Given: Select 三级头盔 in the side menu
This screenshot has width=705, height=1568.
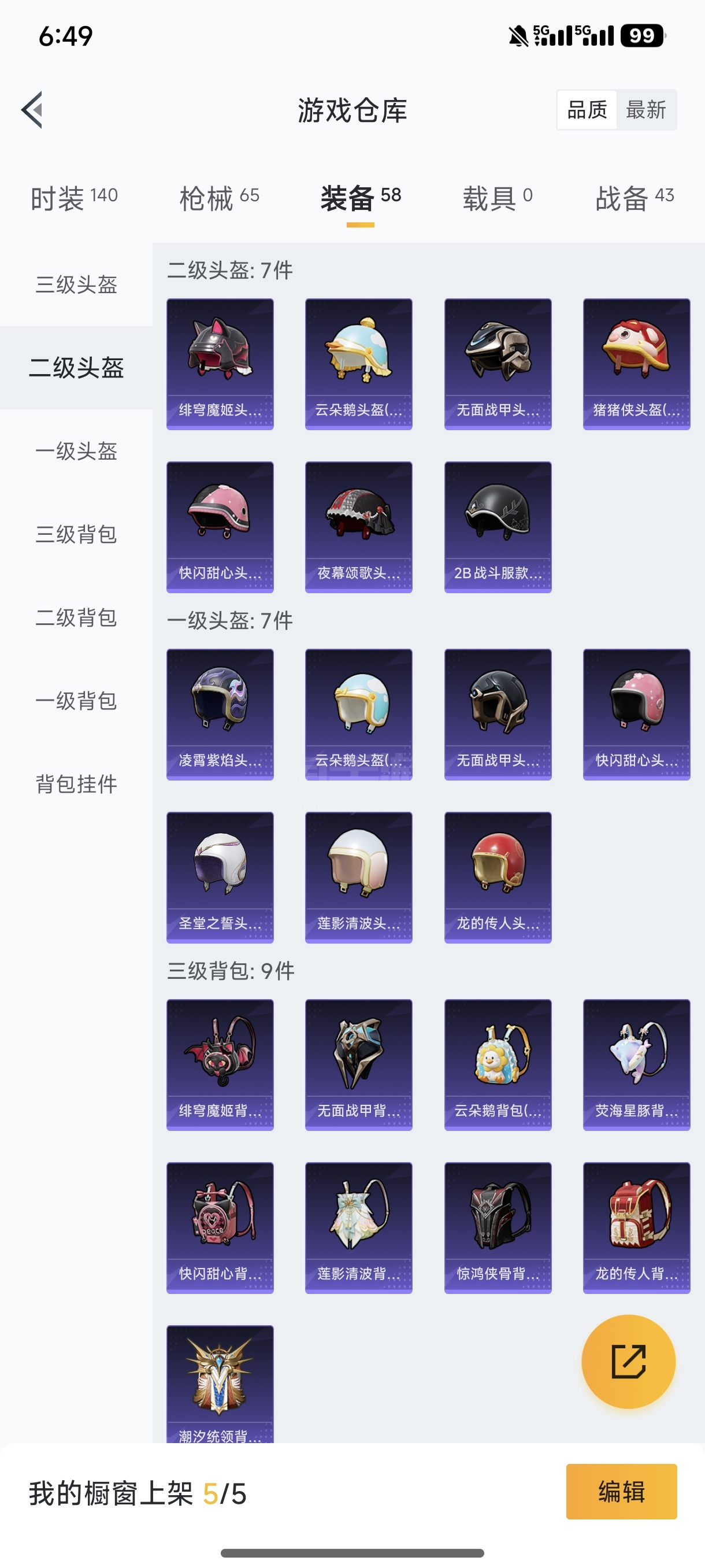Looking at the screenshot, I should 76,284.
